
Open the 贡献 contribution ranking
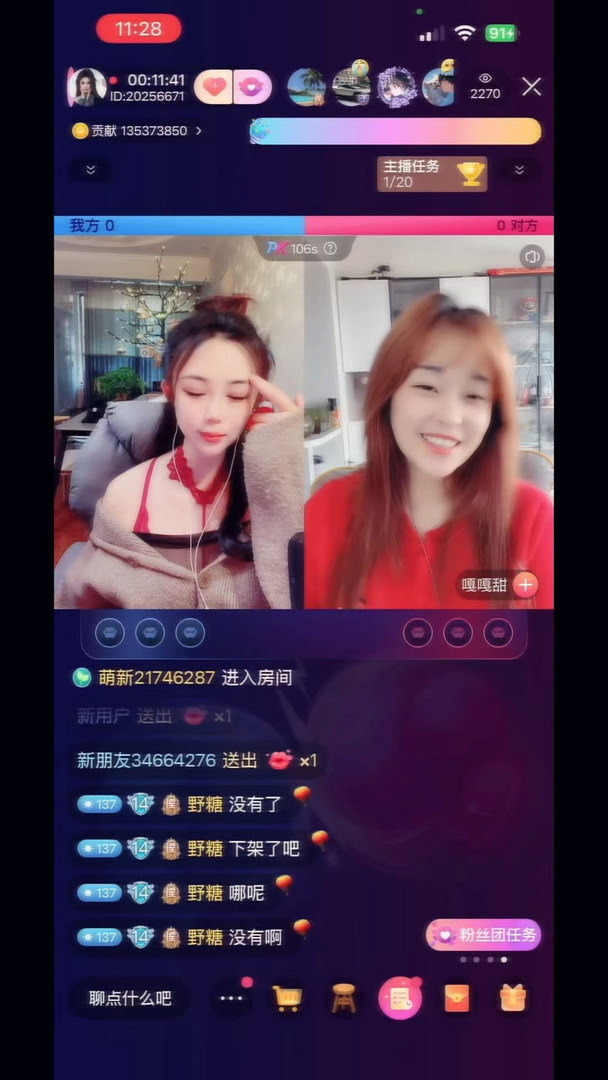click(x=137, y=131)
